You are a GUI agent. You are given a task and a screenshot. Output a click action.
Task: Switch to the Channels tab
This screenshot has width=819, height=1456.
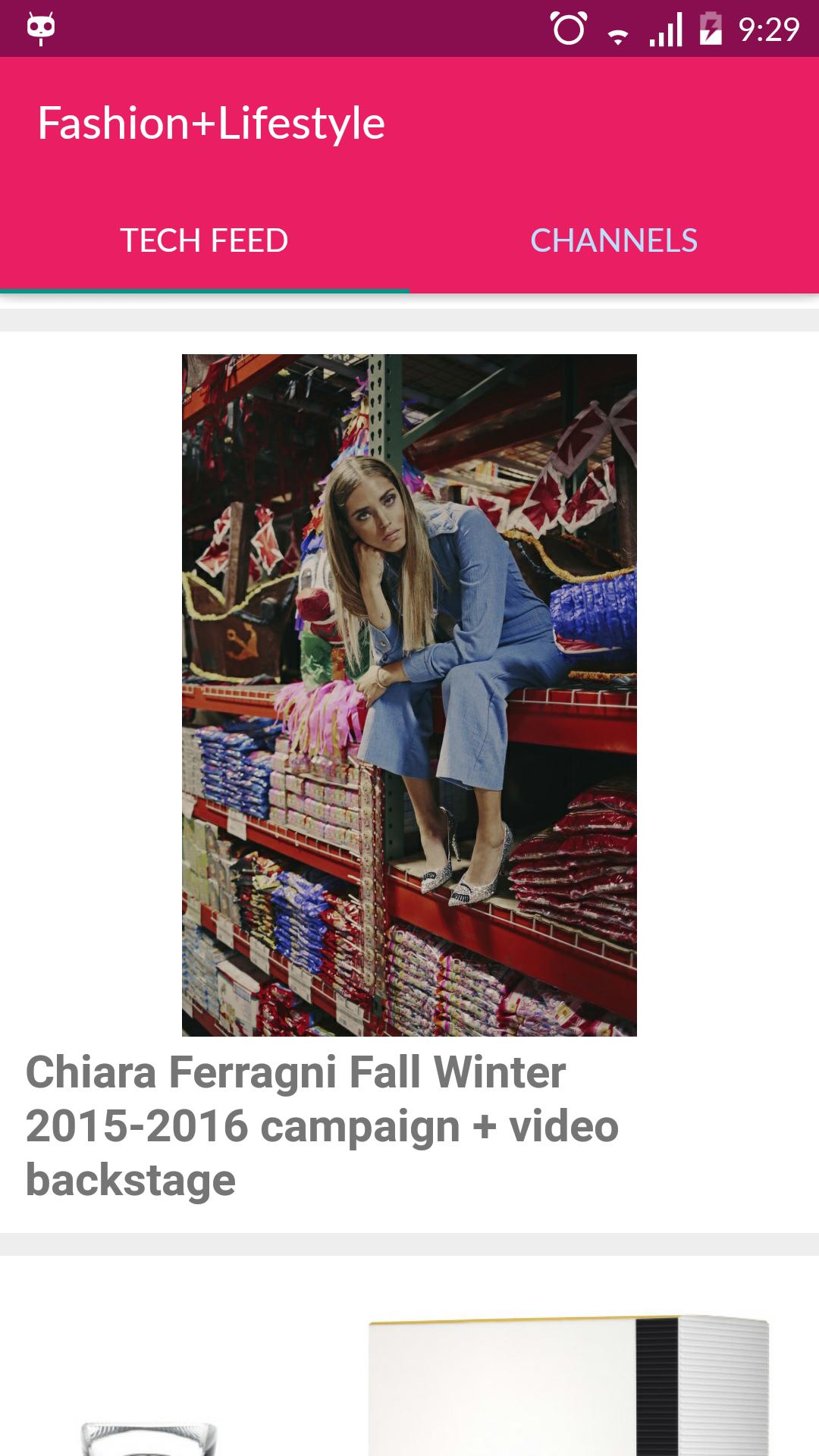pyautogui.click(x=613, y=241)
